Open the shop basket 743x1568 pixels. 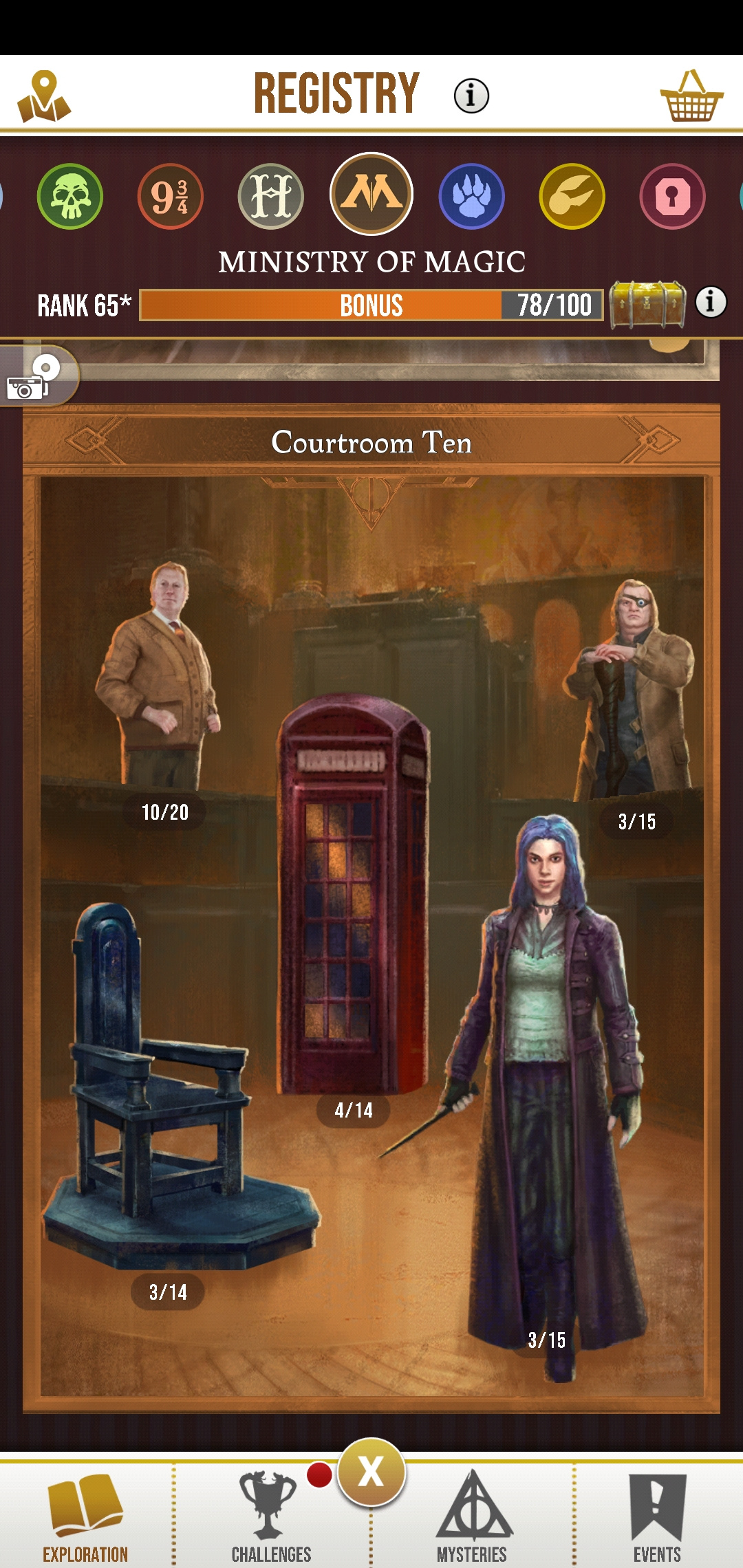pos(691,96)
